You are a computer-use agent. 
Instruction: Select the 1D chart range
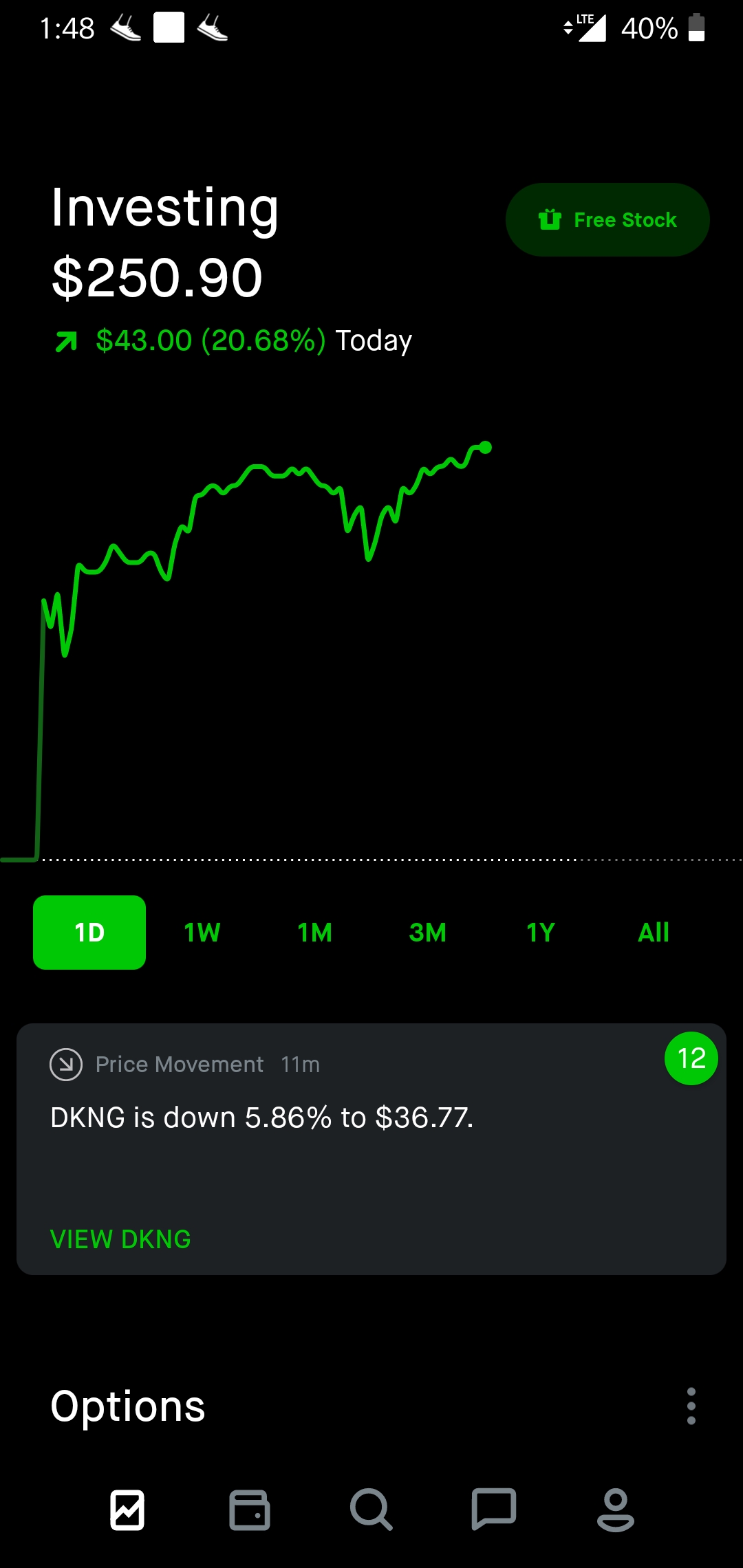point(89,933)
